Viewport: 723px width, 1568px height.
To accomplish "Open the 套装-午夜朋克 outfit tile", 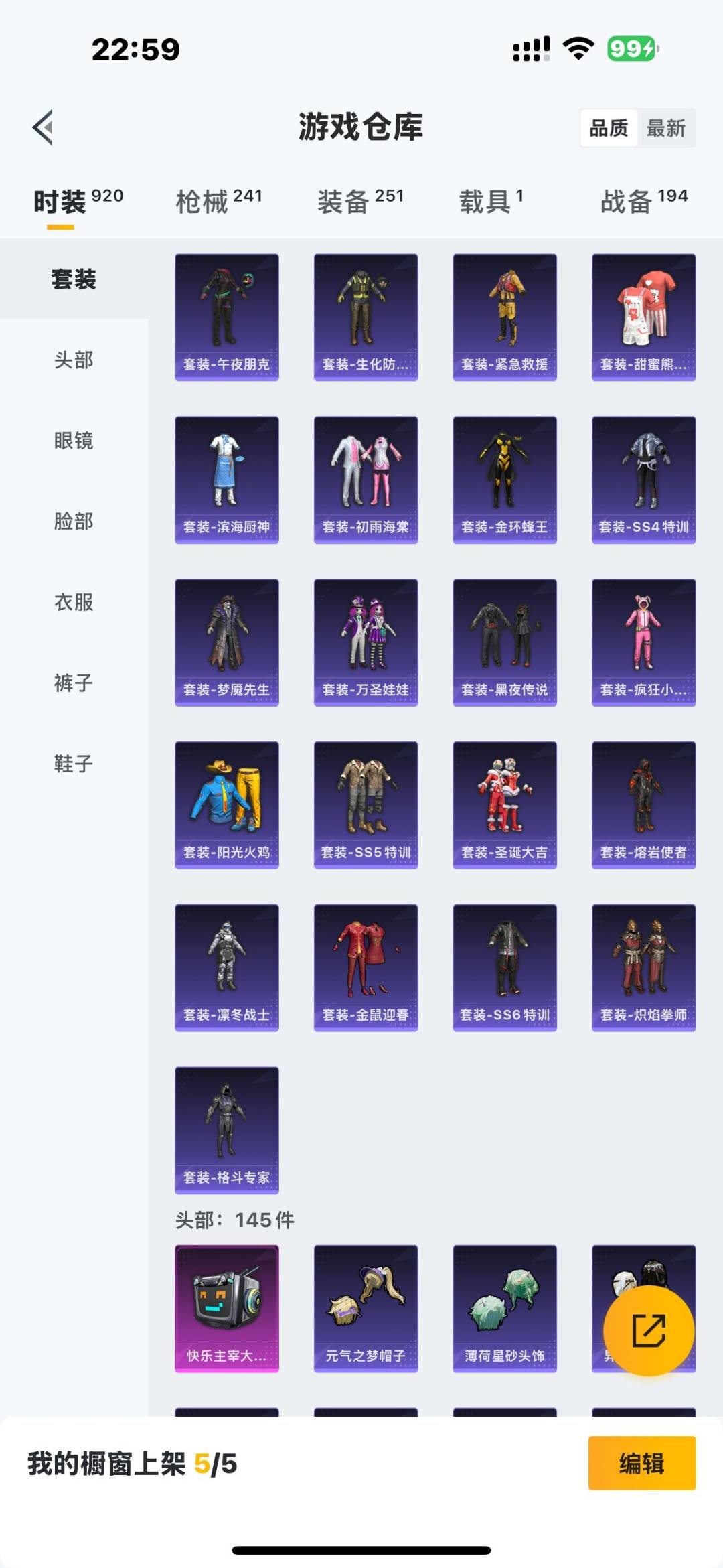I will (x=227, y=317).
